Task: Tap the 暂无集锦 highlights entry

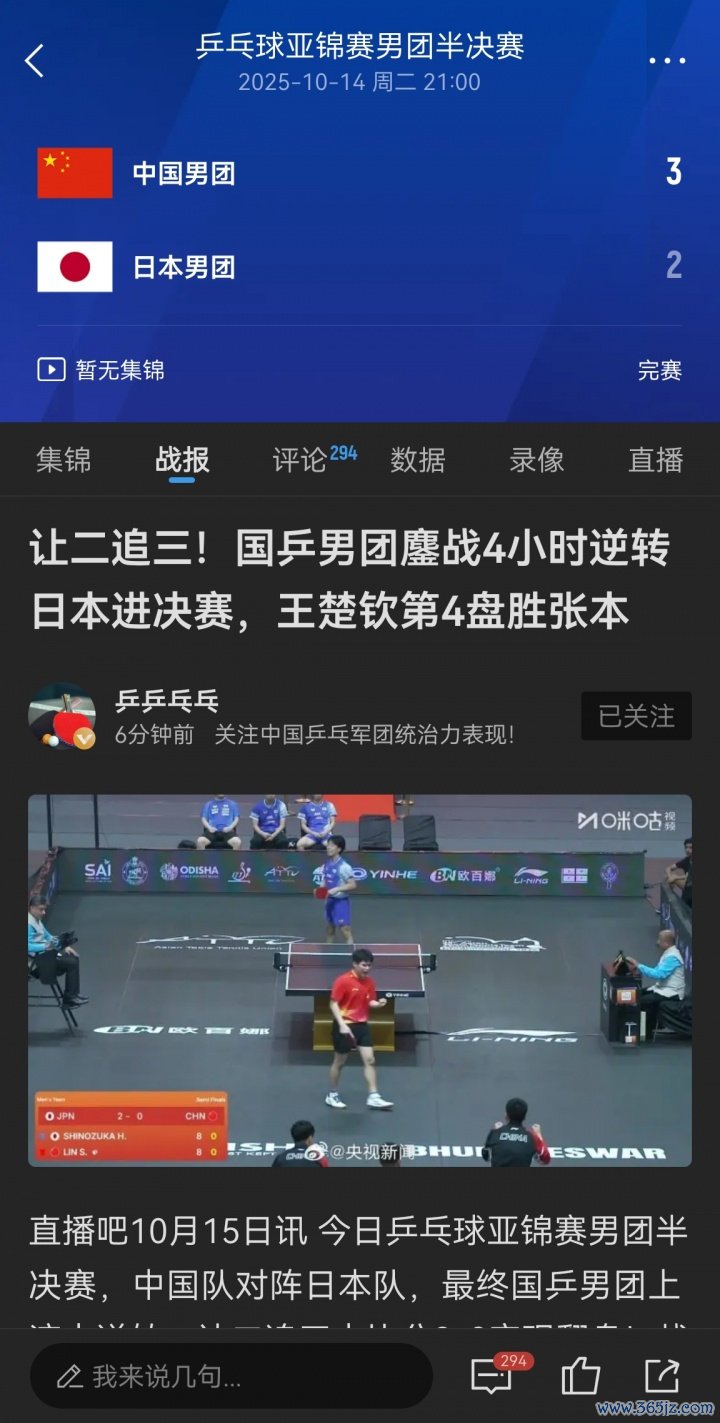Action: click(101, 370)
